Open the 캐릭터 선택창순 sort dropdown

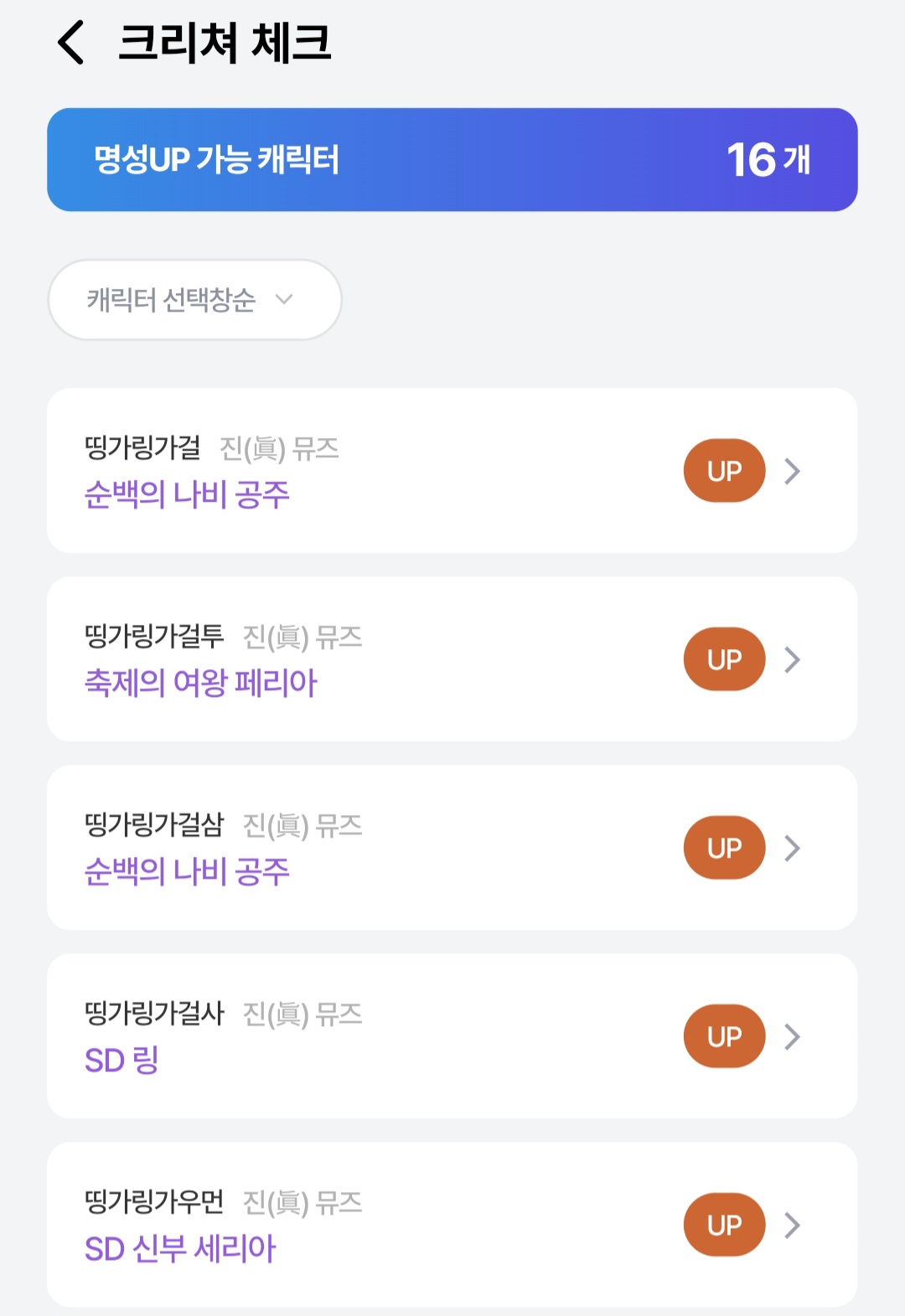(x=194, y=300)
